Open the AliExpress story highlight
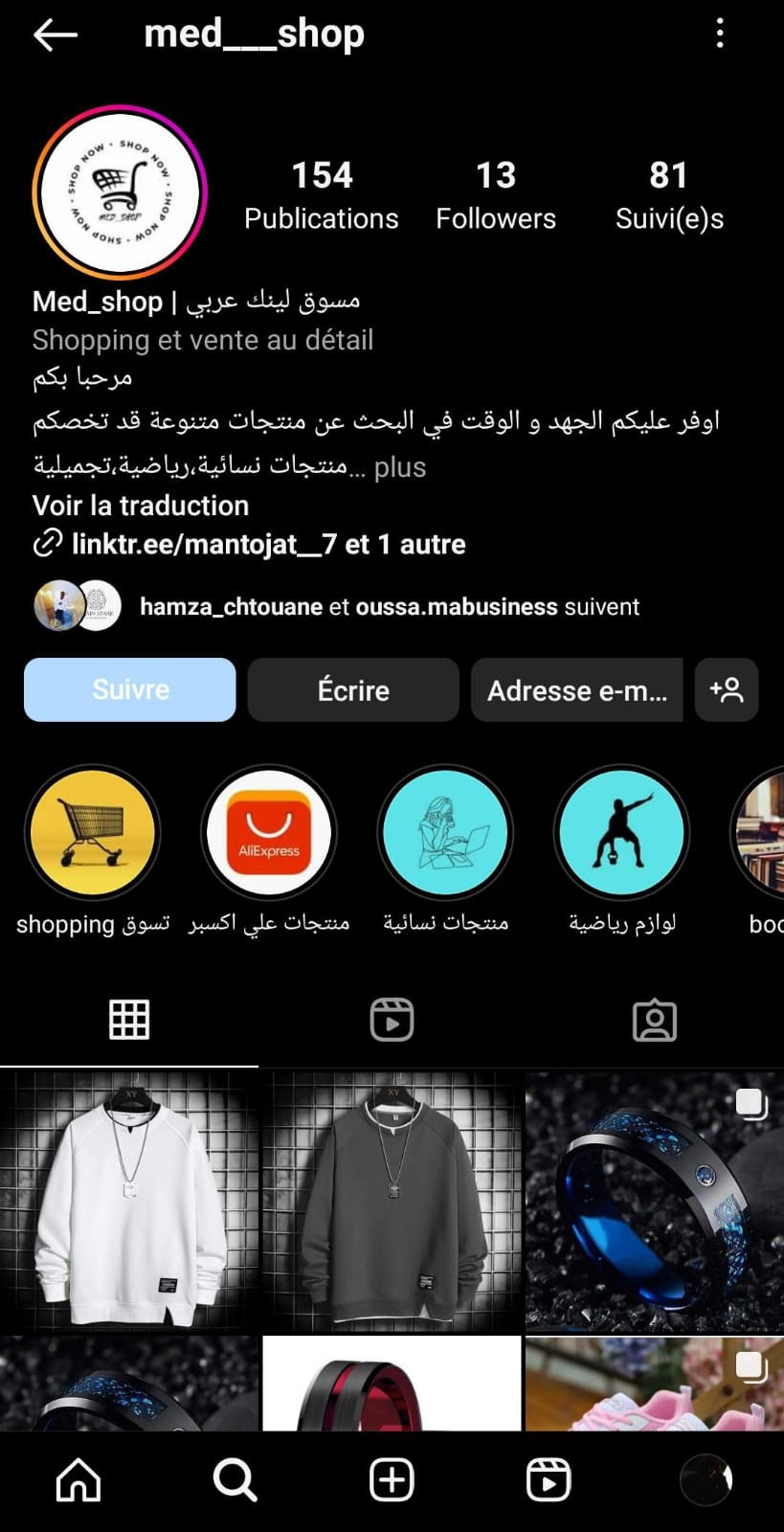The image size is (784, 1532). pyautogui.click(x=269, y=832)
